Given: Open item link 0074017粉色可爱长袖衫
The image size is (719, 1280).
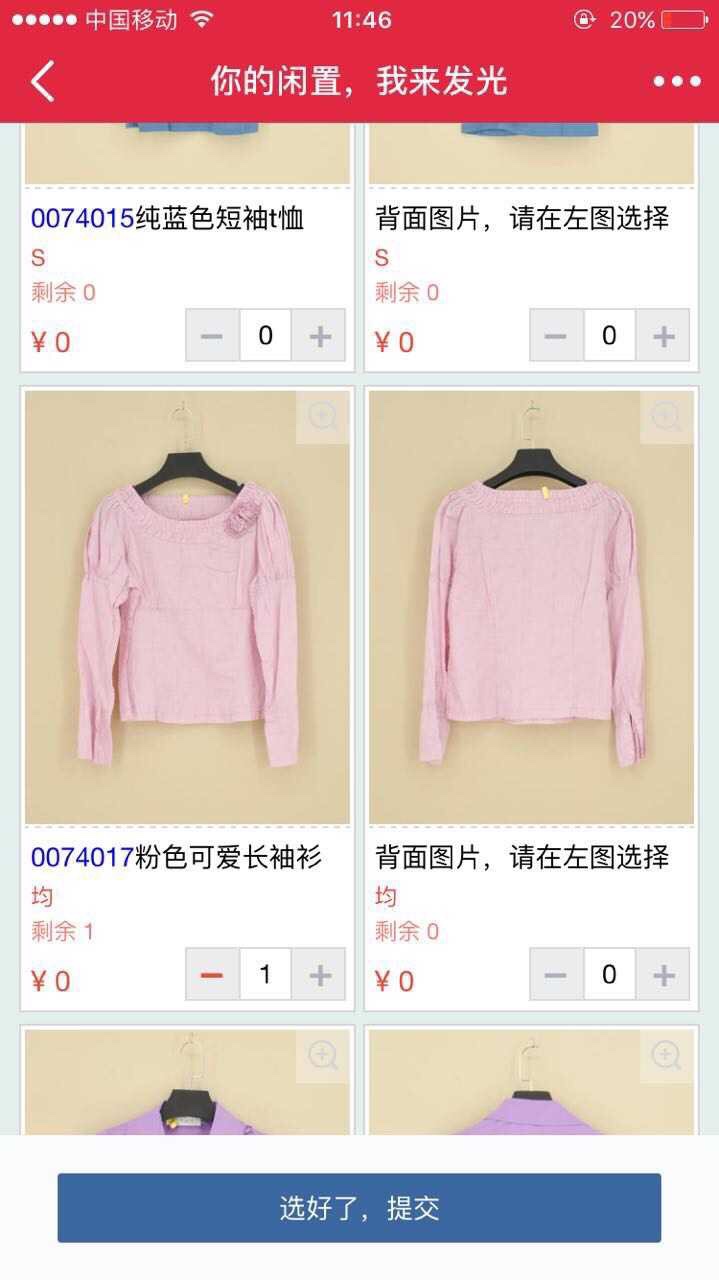Looking at the screenshot, I should 176,857.
